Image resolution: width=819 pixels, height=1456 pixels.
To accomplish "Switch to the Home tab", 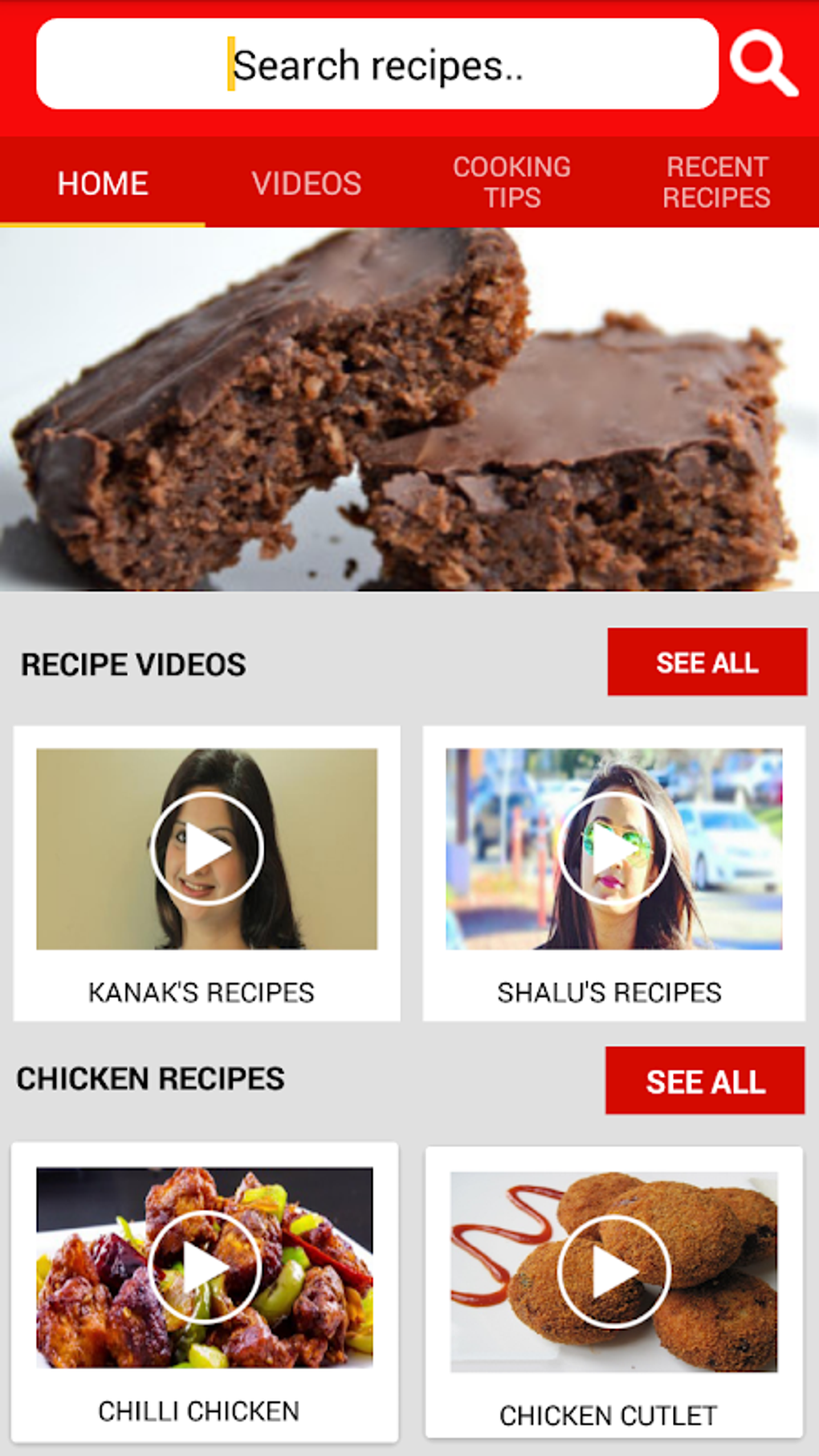I will tap(103, 183).
